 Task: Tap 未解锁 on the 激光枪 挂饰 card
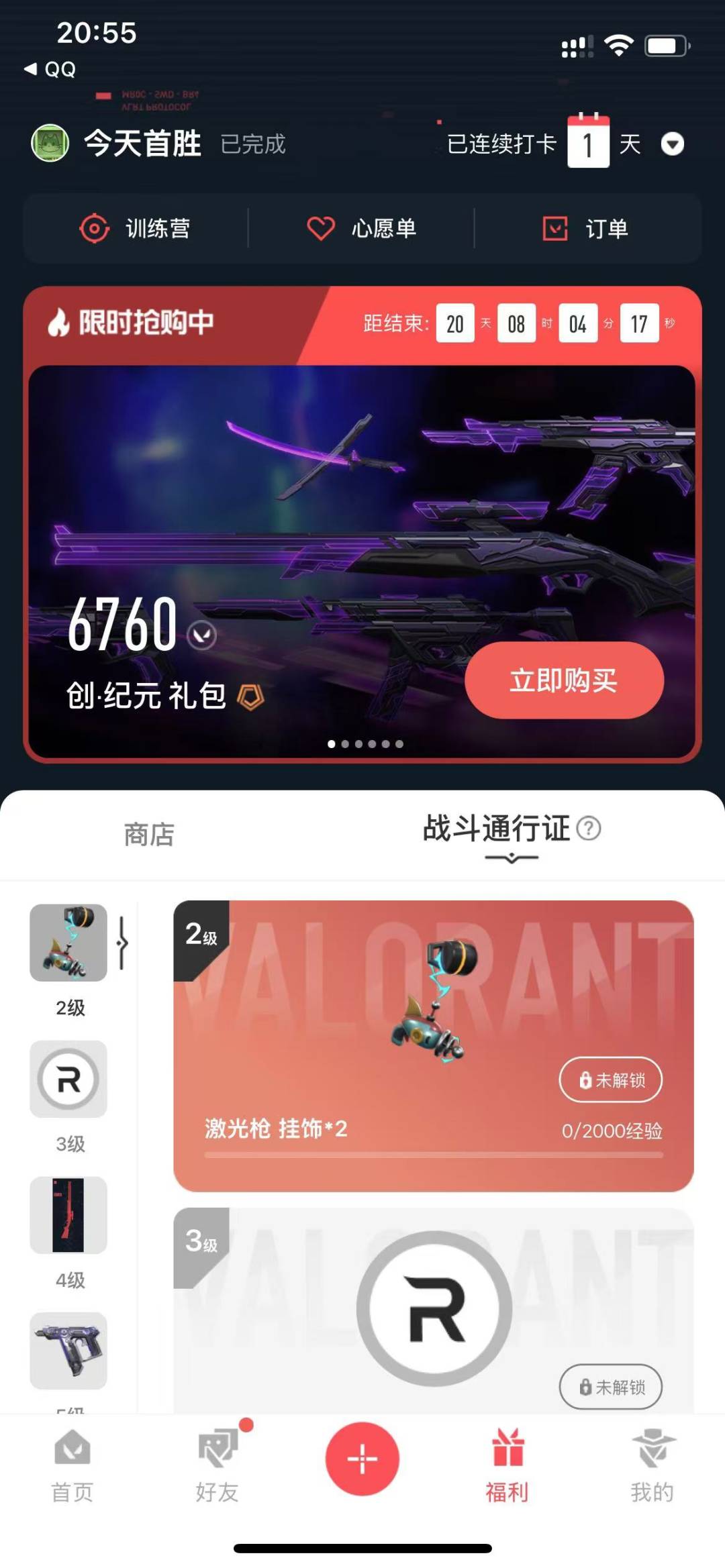(611, 1080)
